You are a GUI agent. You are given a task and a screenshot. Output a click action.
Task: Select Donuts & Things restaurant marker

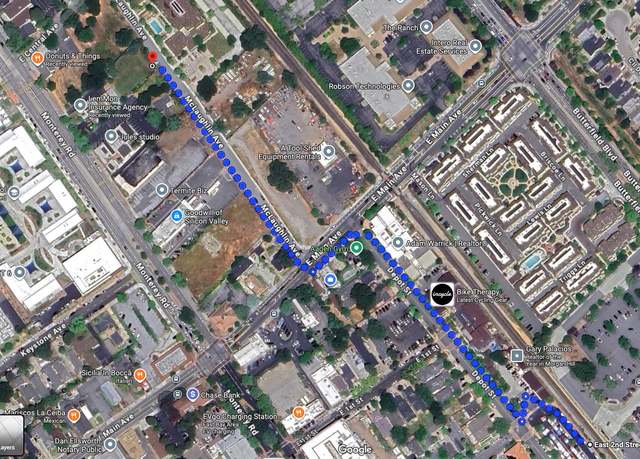(37, 58)
